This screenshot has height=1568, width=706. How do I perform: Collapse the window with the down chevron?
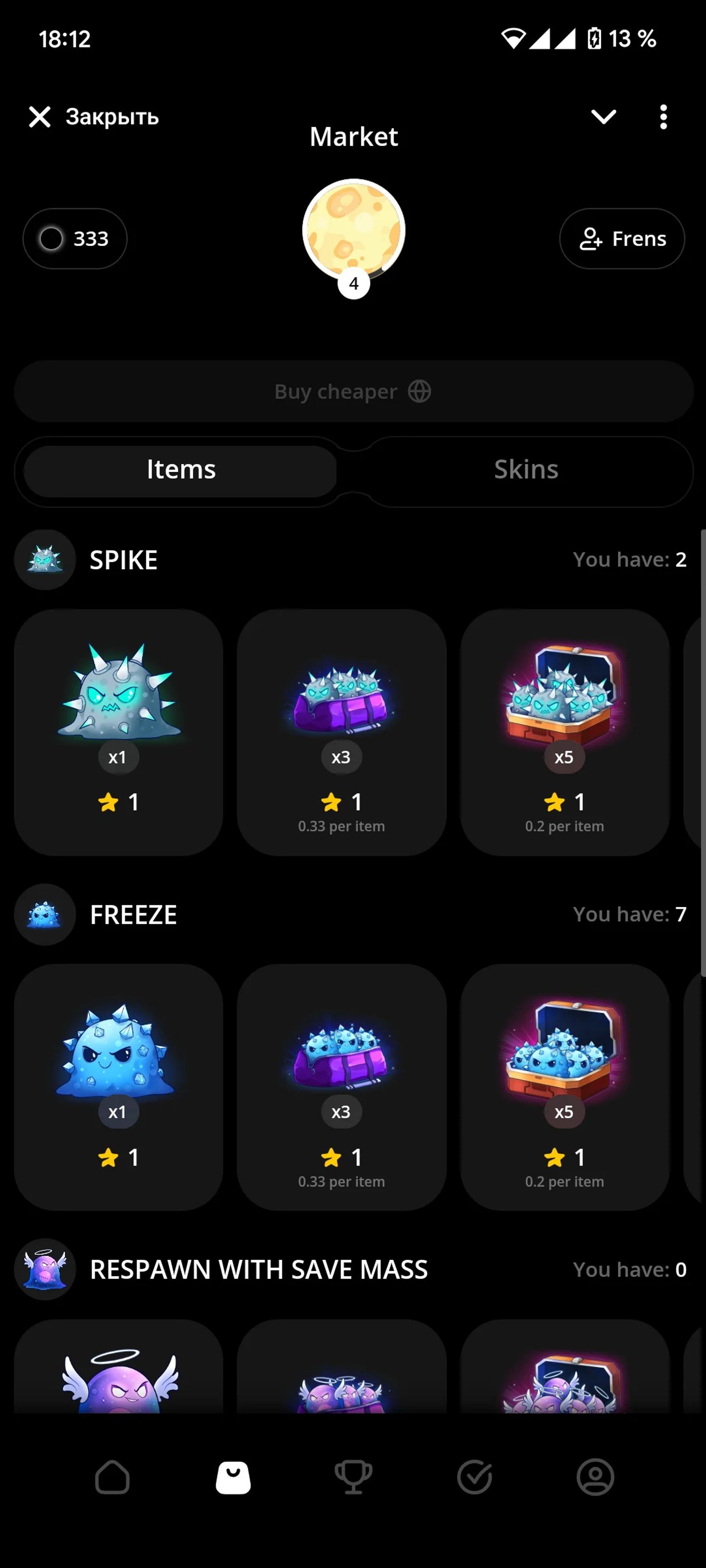(x=603, y=116)
